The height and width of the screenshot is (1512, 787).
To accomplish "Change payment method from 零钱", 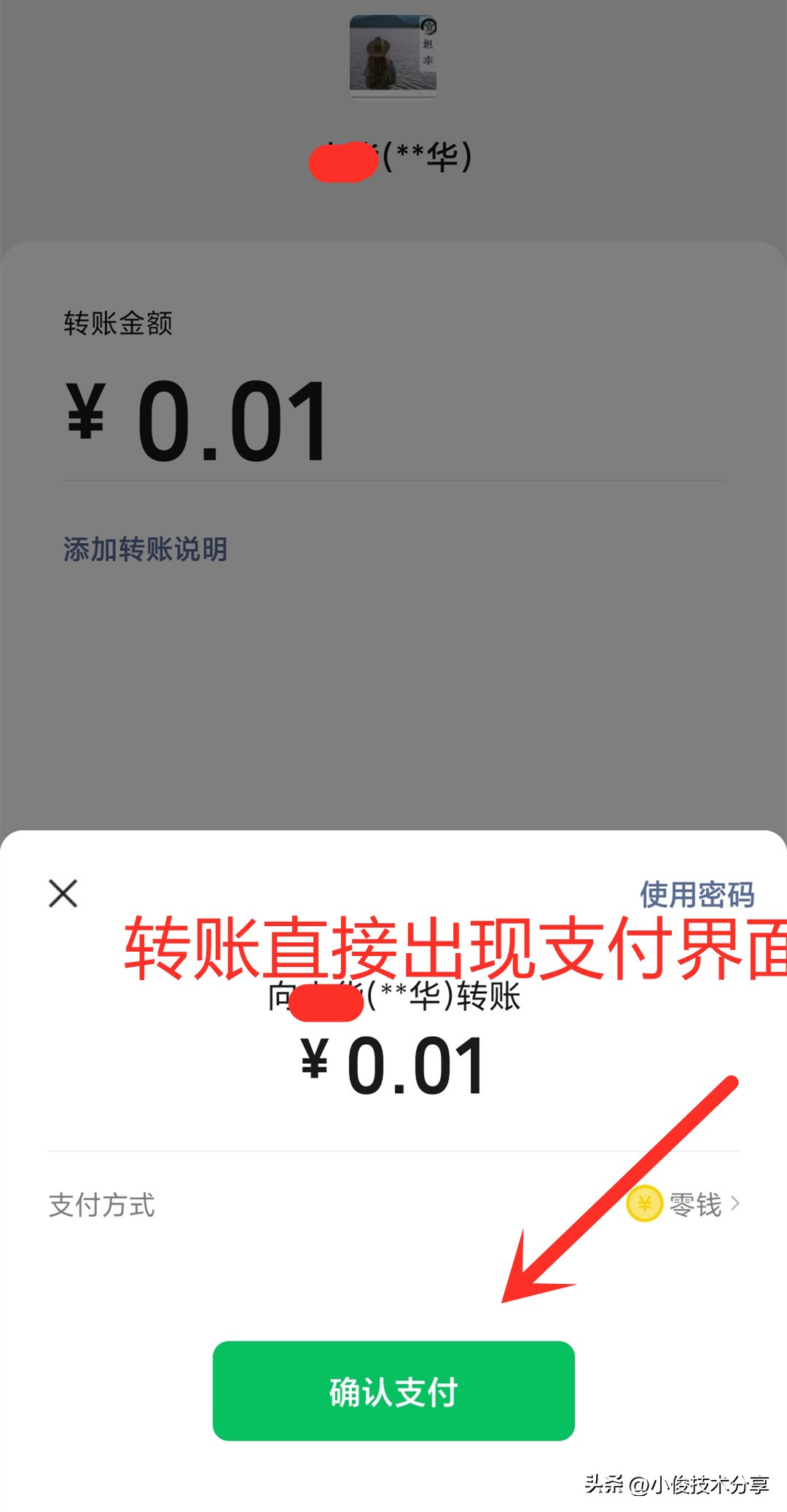I will 685,1204.
